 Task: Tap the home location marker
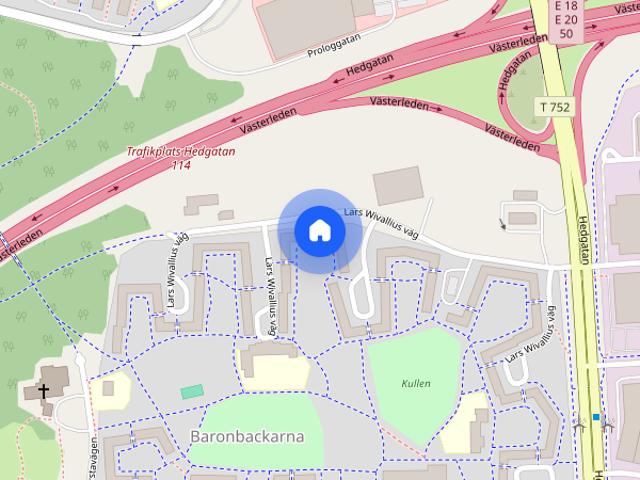coord(319,230)
